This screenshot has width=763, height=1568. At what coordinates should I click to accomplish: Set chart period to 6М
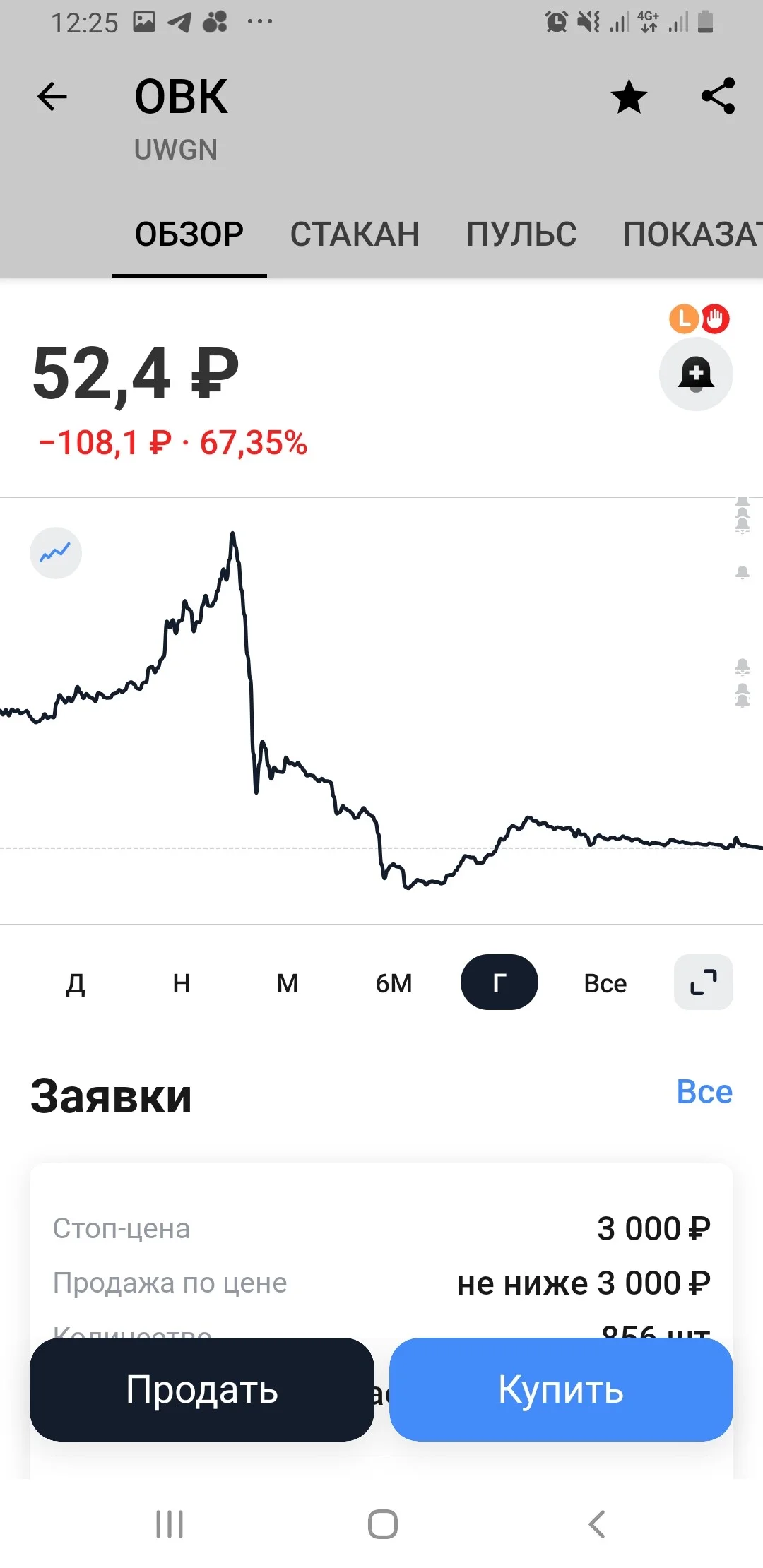point(394,982)
